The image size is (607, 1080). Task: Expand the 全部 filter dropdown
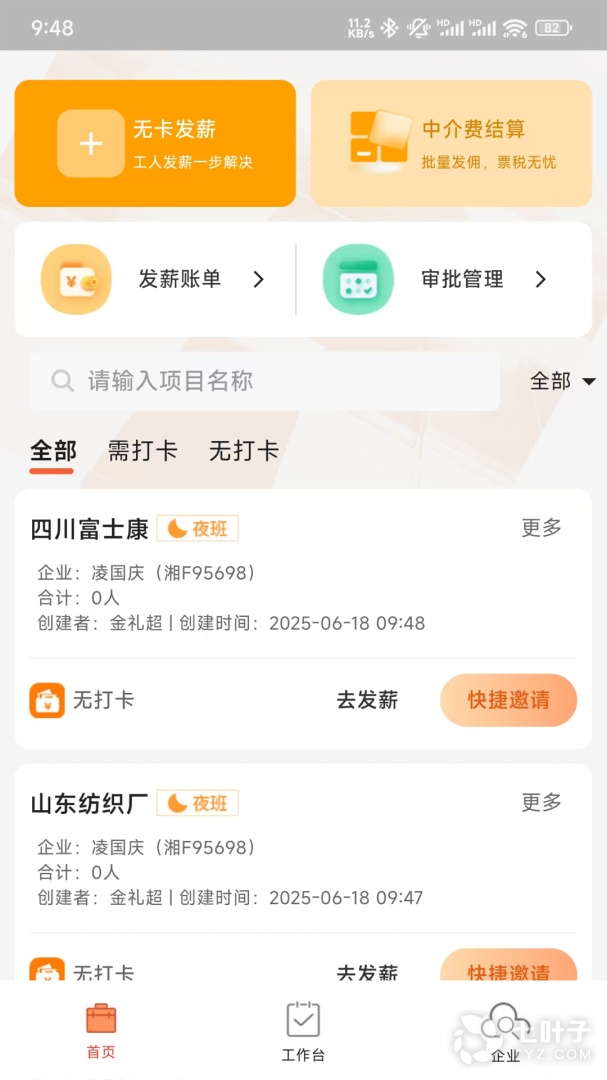[562, 381]
